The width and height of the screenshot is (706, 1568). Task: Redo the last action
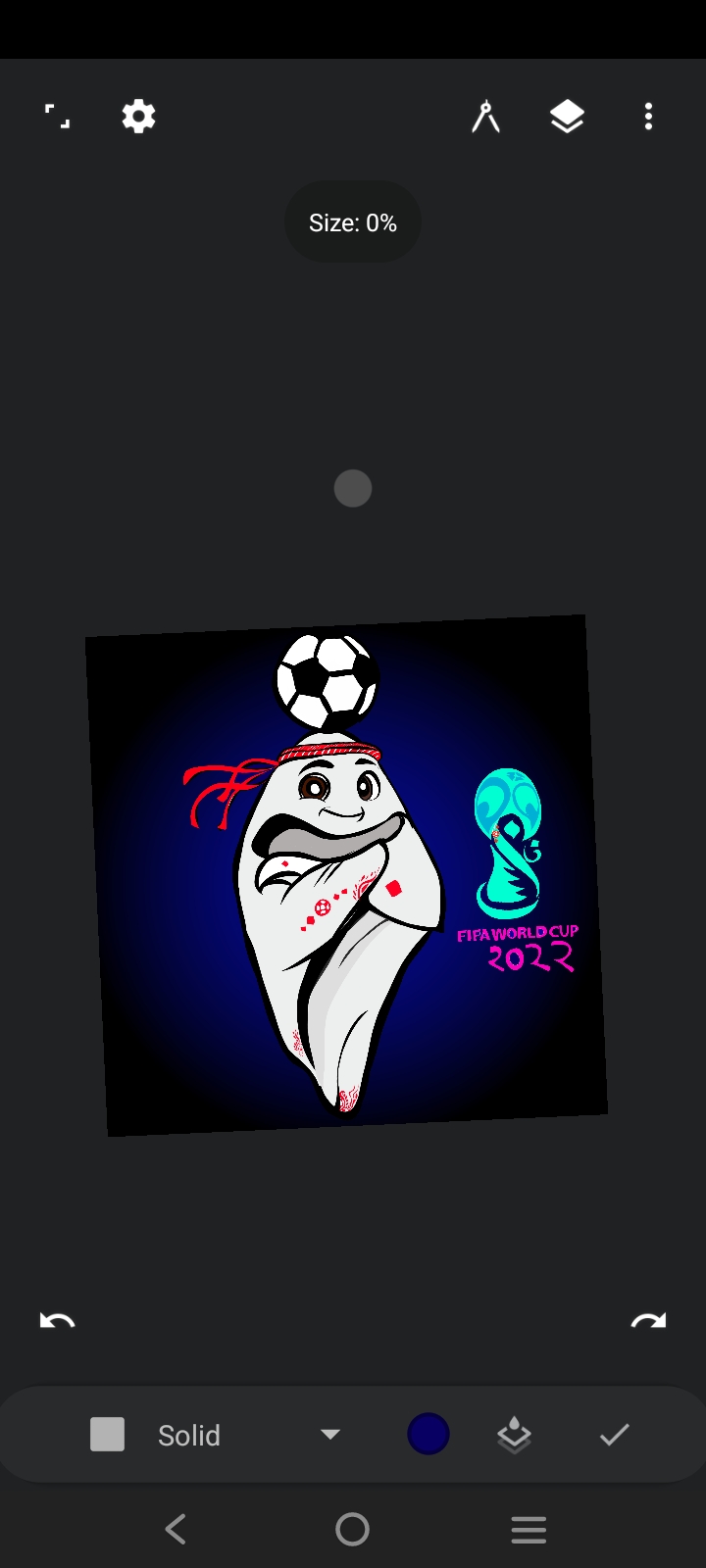648,1320
